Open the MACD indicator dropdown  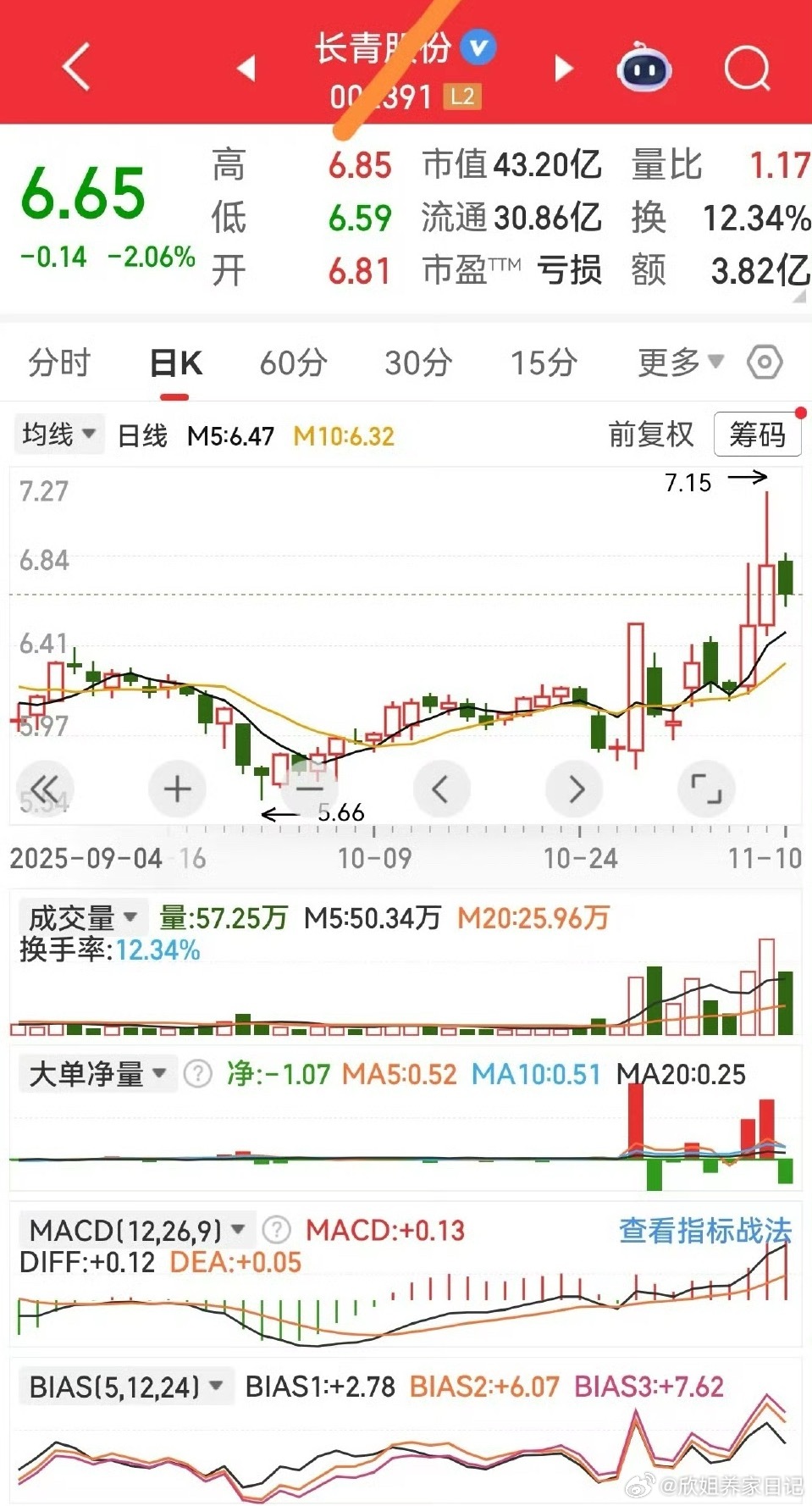(137, 1230)
